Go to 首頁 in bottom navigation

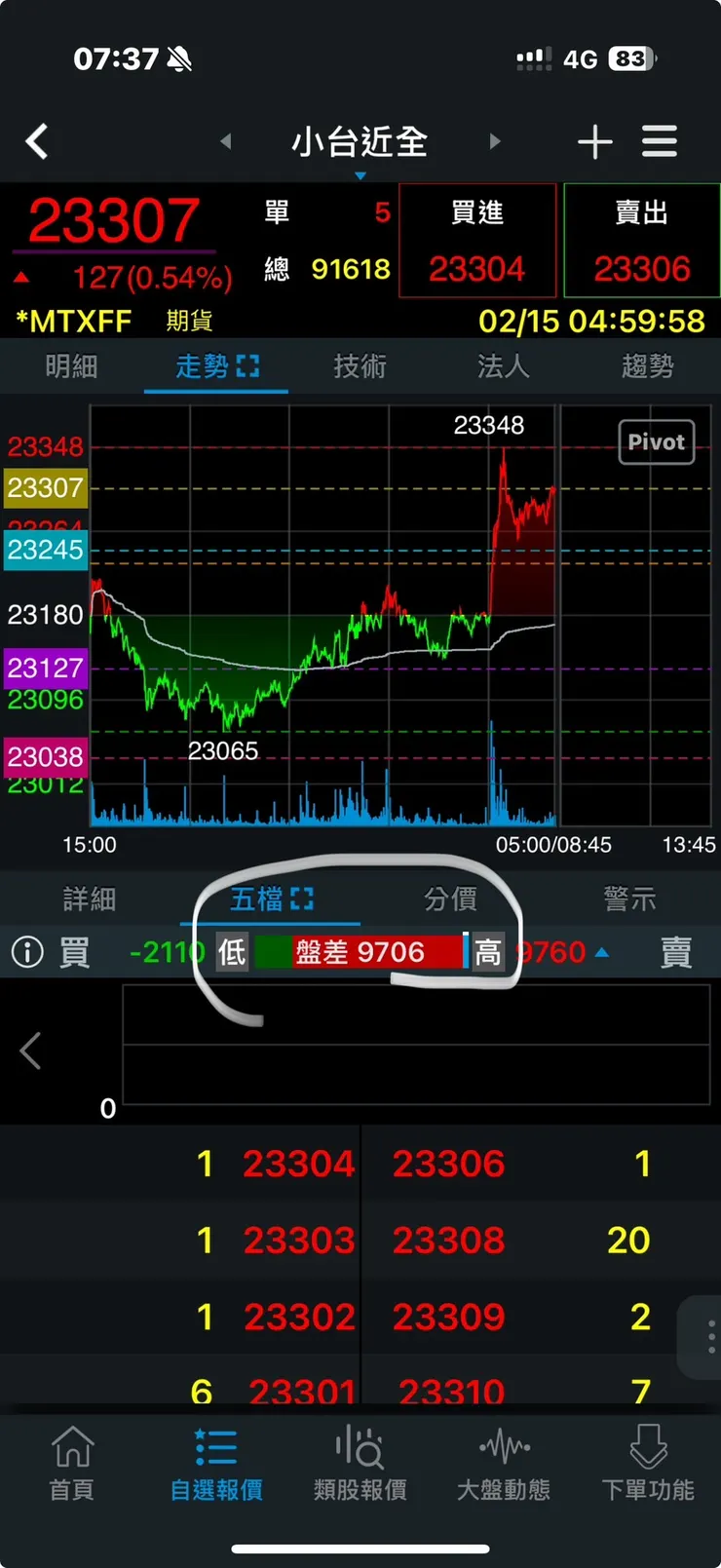pyautogui.click(x=72, y=1462)
